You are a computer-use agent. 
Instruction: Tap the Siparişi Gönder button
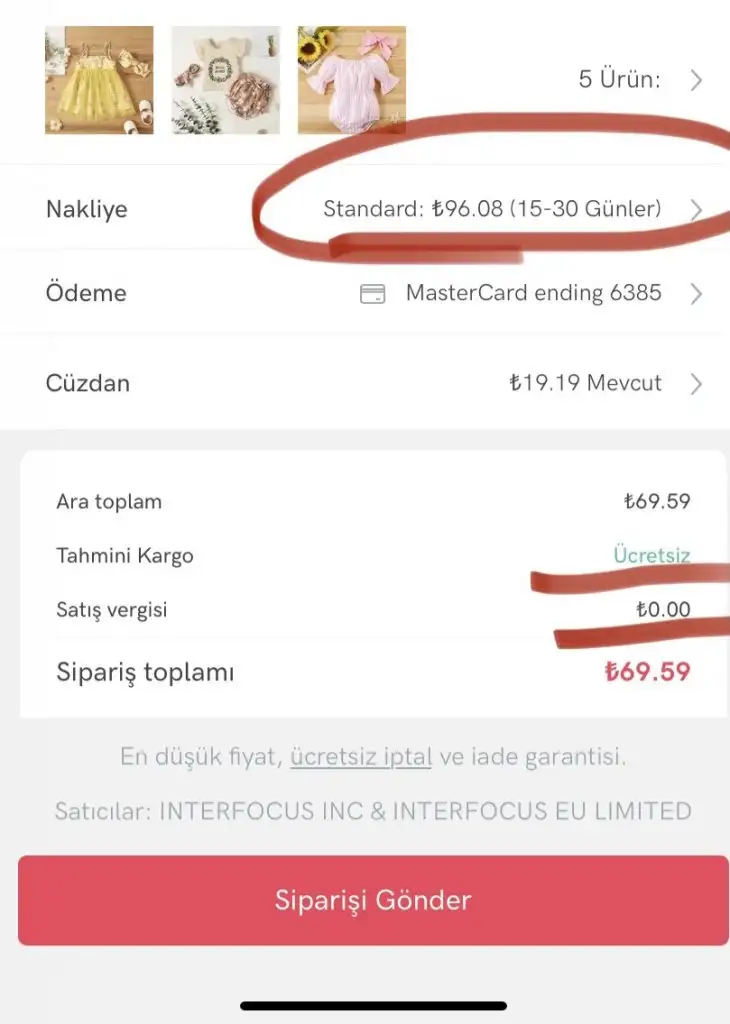pyautogui.click(x=373, y=900)
